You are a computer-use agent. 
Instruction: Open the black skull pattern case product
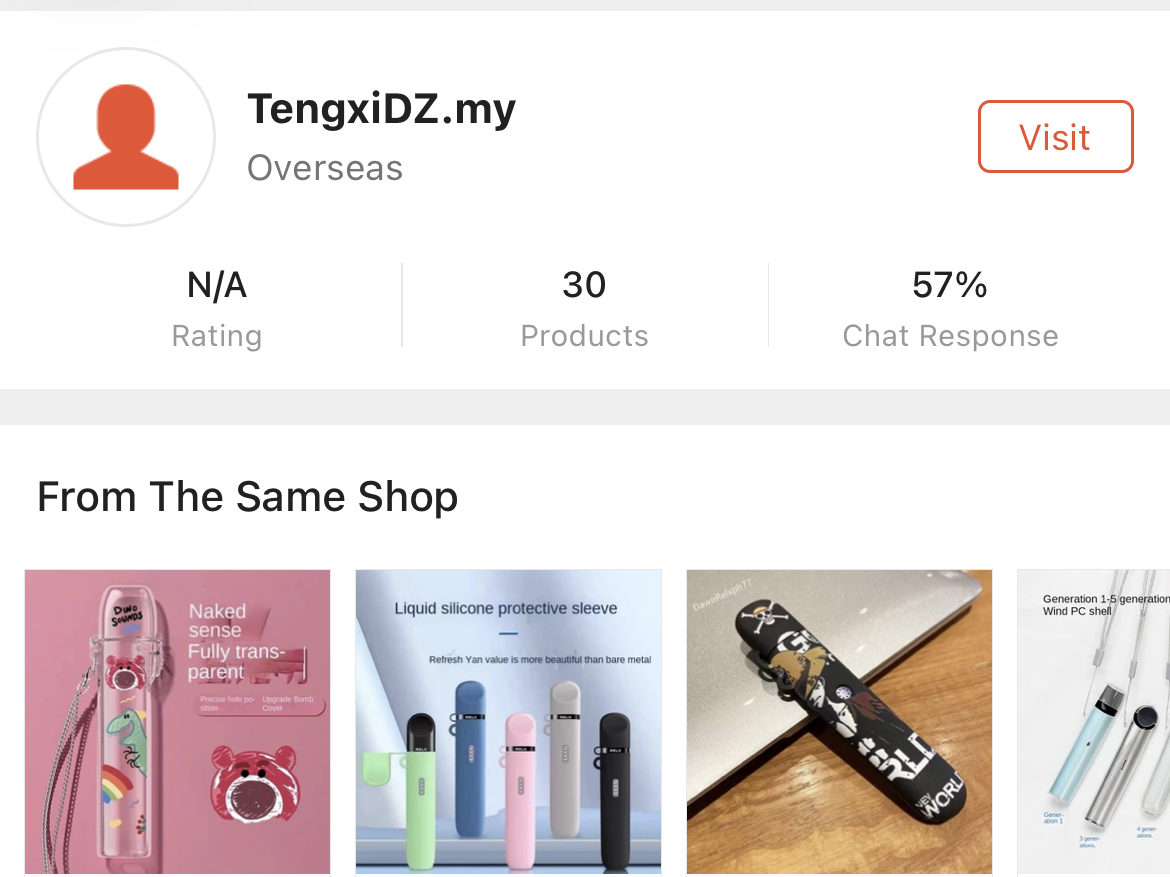(x=839, y=722)
